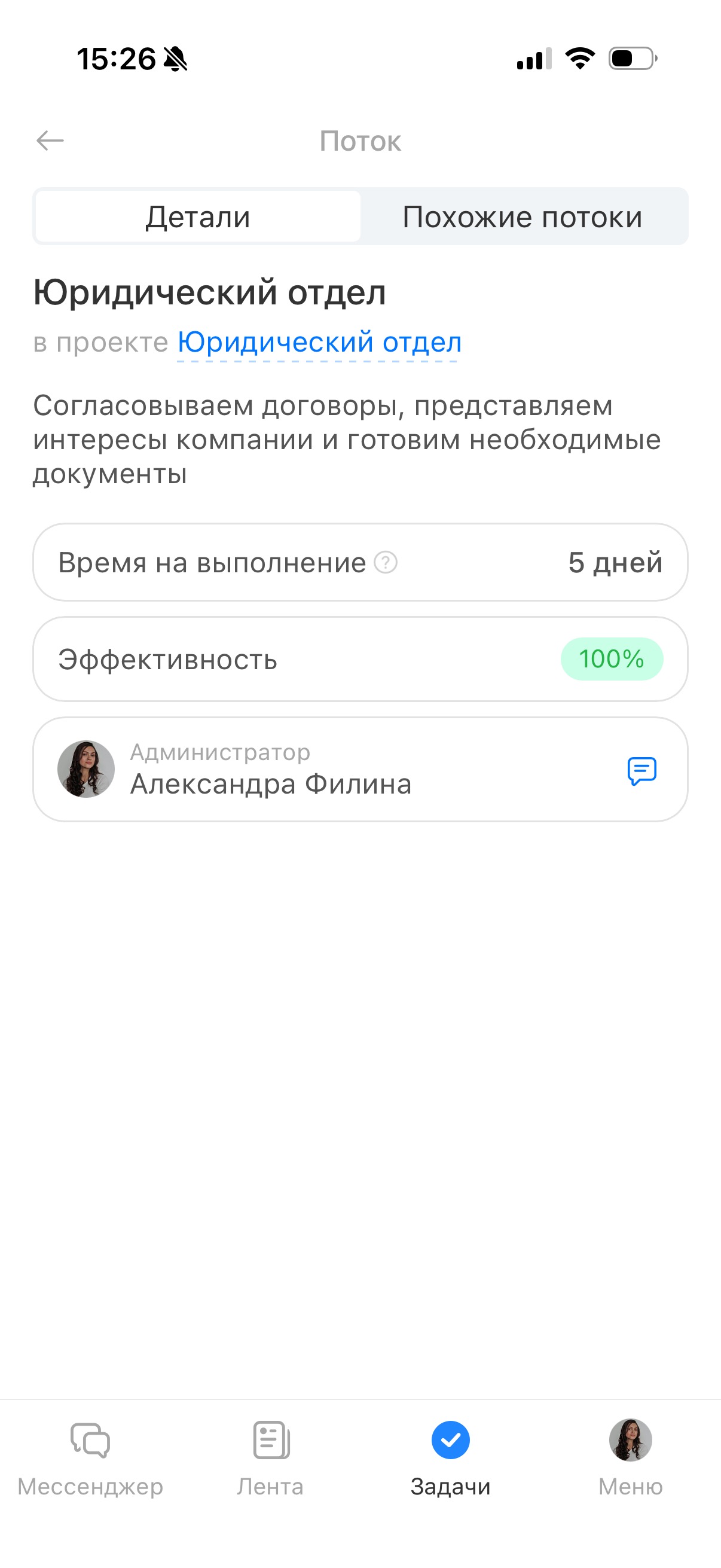Message administrator Александра Филина
The height and width of the screenshot is (1568, 721).
point(641,771)
